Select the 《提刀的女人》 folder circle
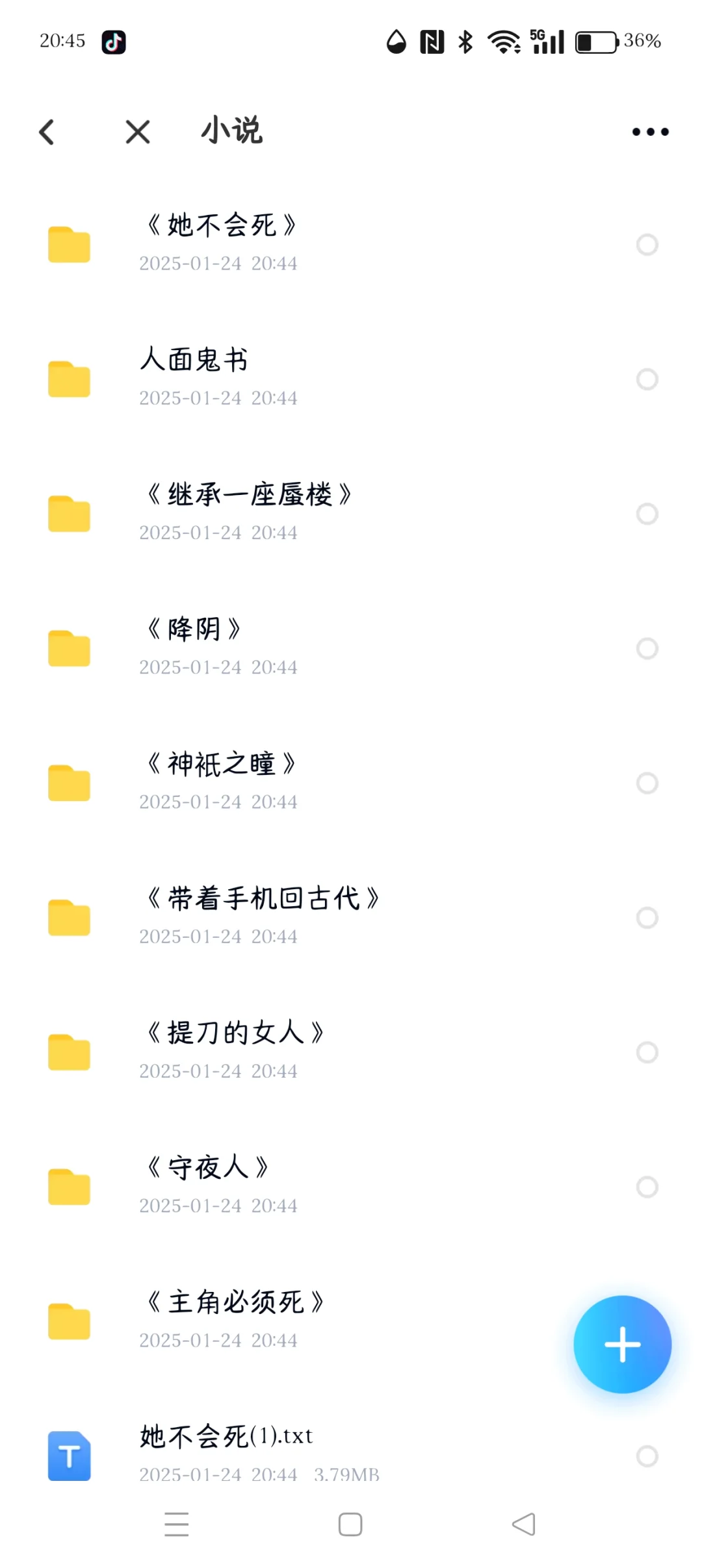 647,1052
